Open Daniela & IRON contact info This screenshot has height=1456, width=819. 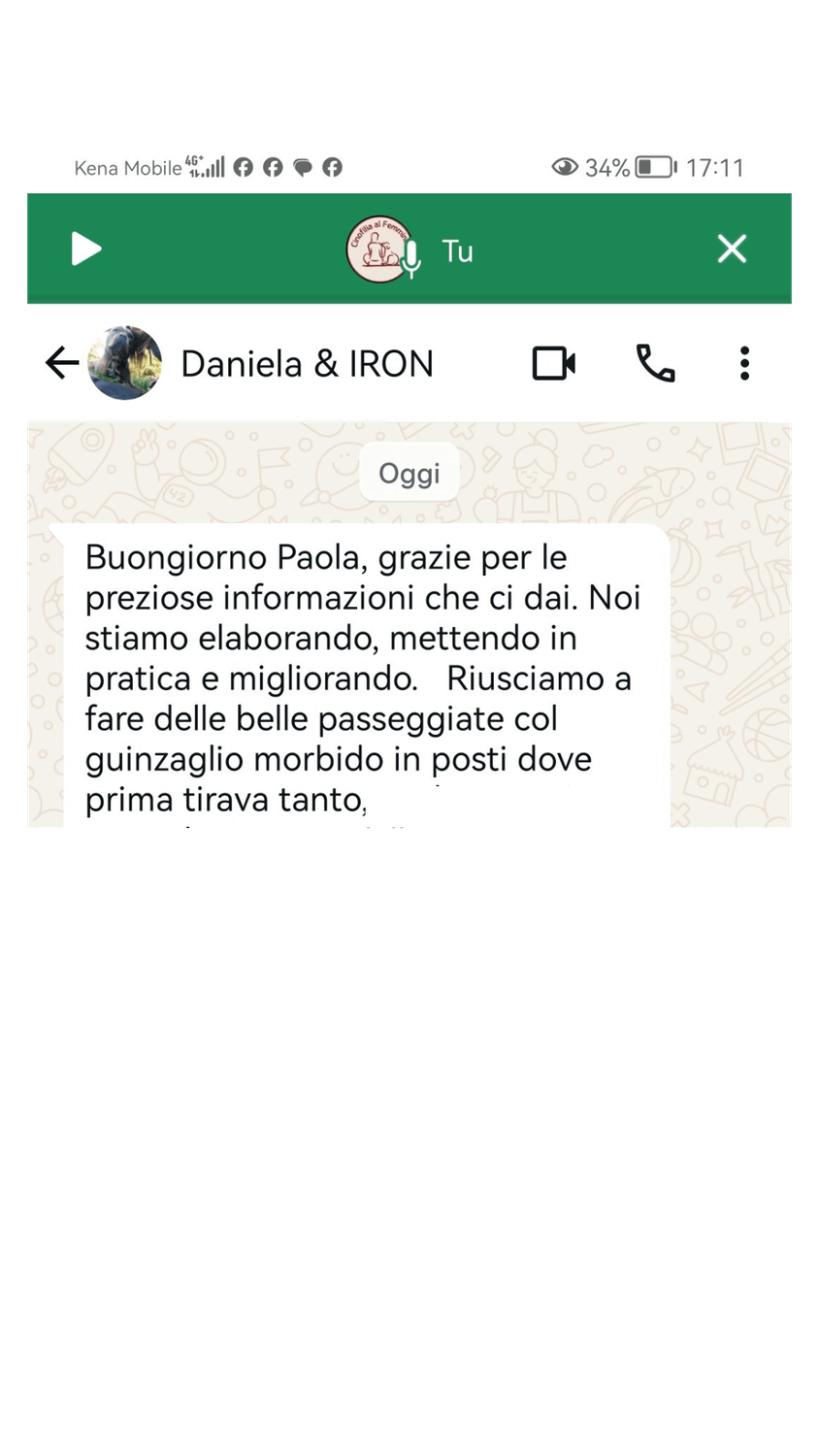pyautogui.click(x=307, y=364)
